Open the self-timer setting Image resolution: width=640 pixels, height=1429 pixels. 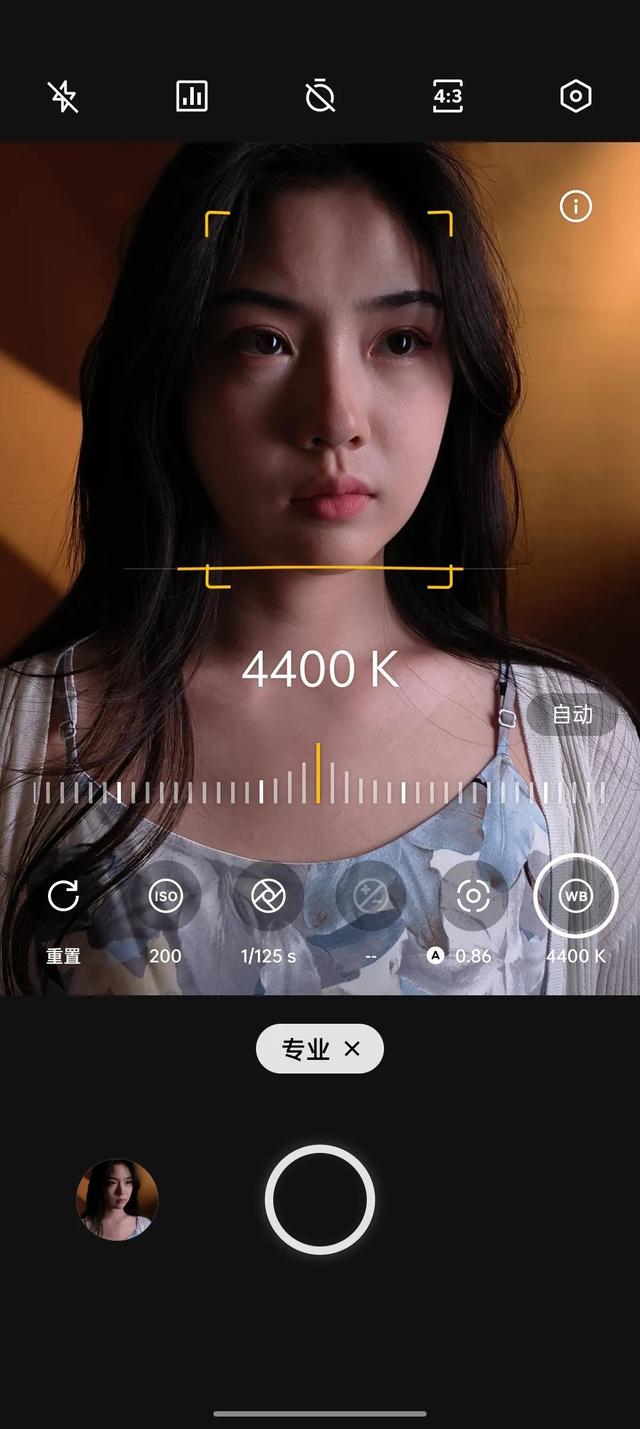point(320,97)
